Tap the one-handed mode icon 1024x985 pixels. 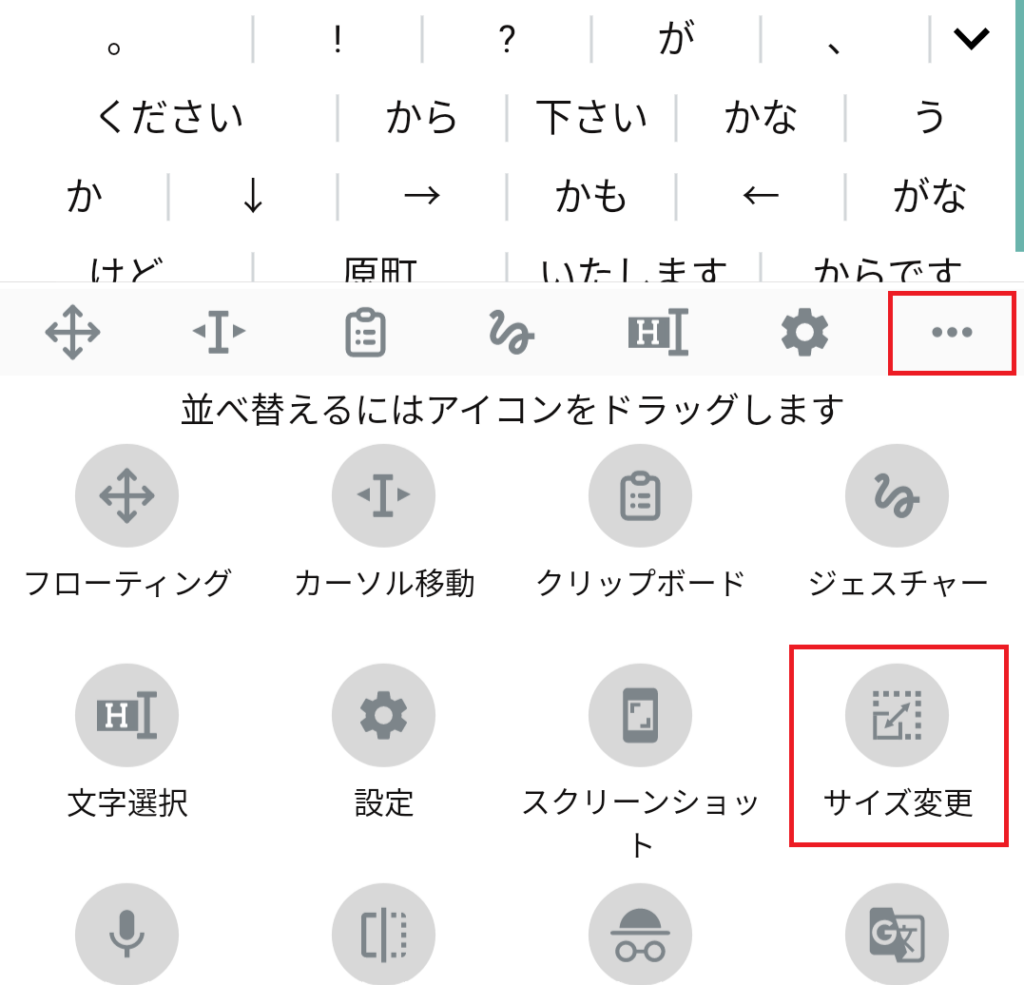tap(384, 935)
